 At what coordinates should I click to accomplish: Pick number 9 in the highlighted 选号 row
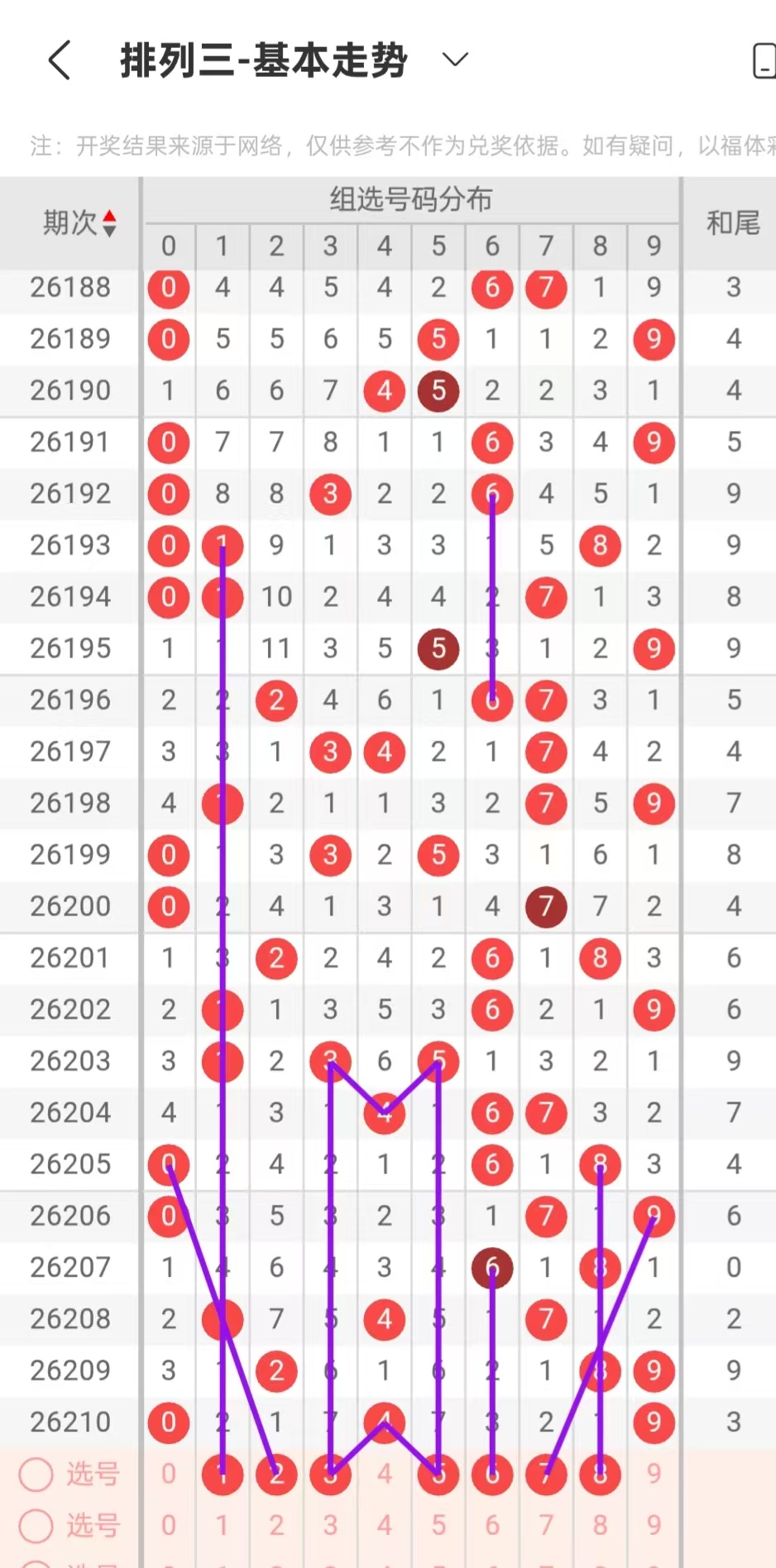tap(654, 1474)
